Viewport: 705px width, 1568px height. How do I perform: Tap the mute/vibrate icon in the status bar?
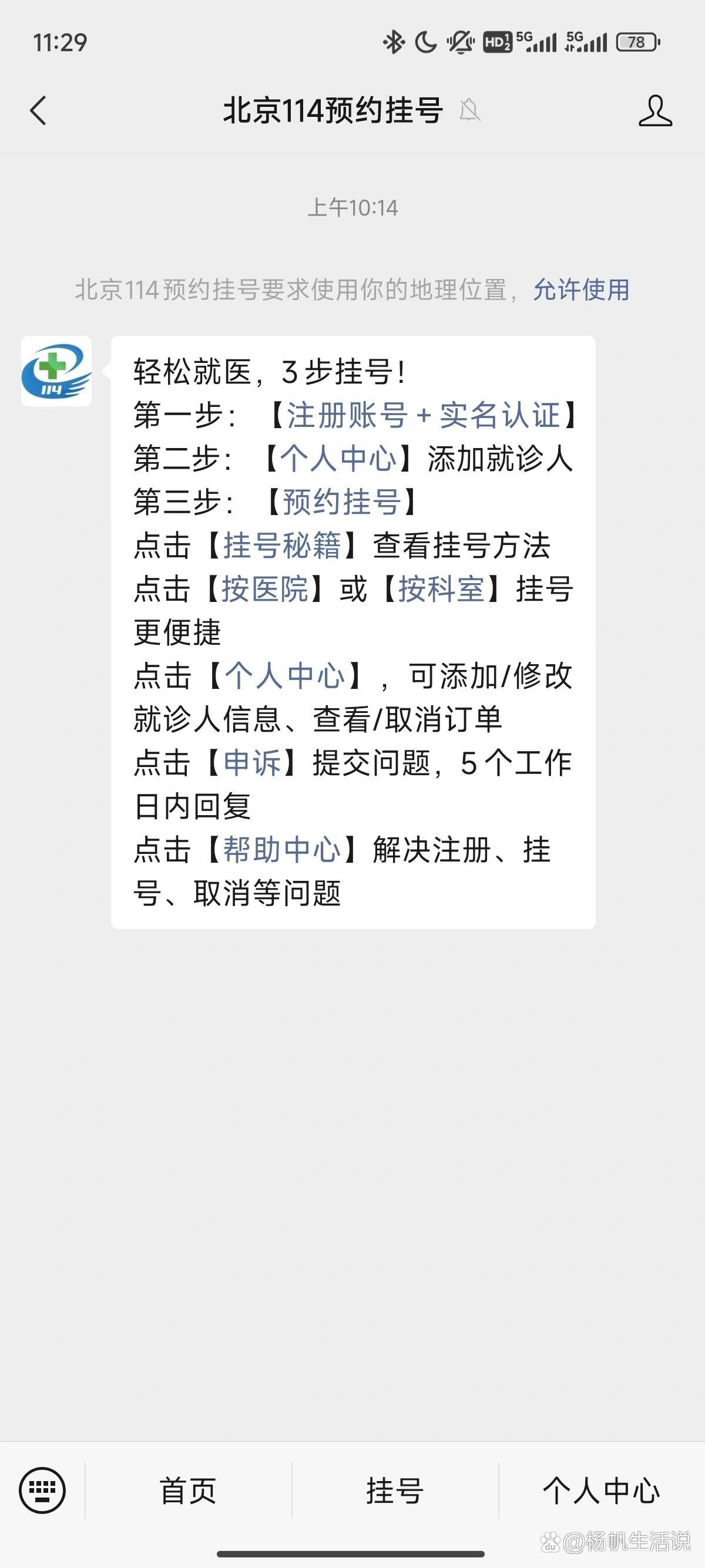coord(458,41)
